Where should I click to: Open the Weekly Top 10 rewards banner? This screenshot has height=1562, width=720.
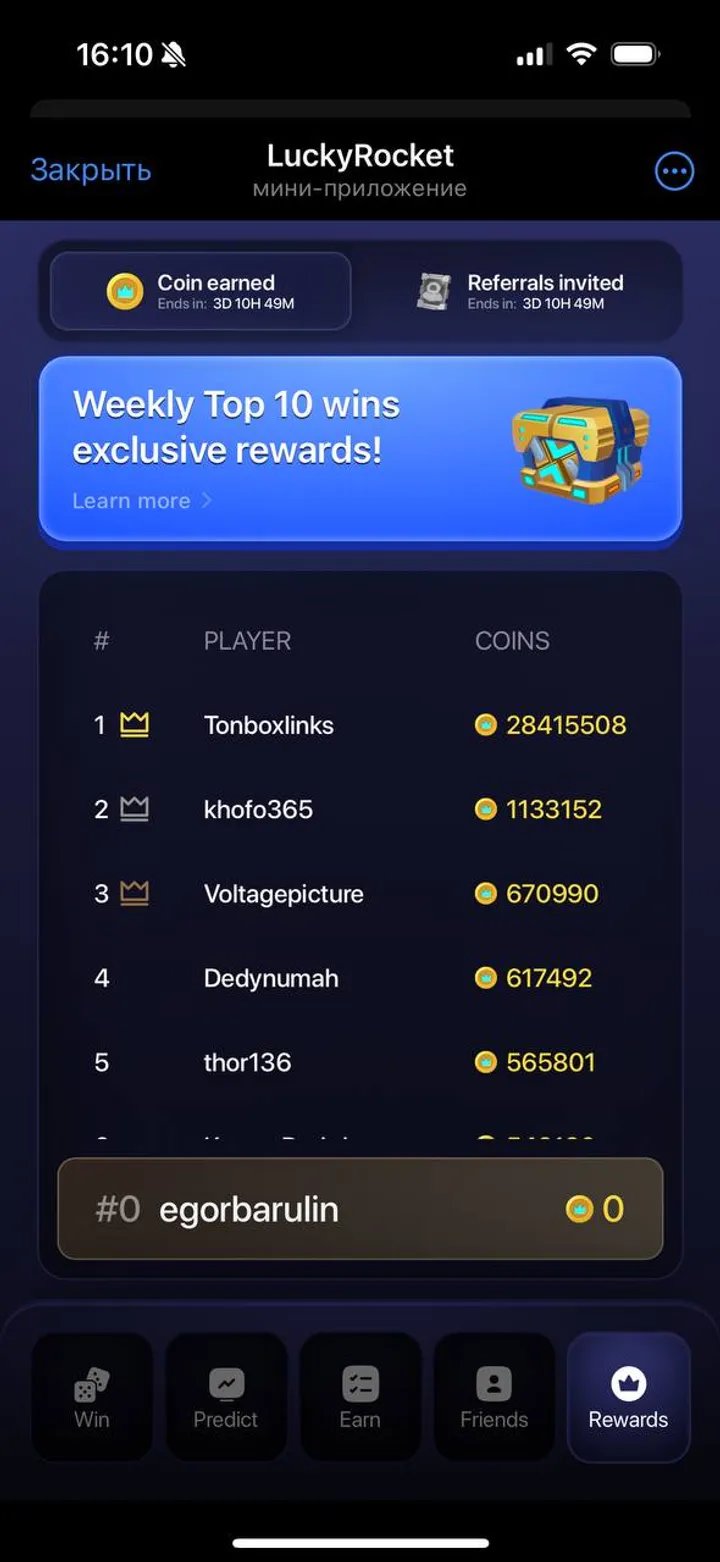point(360,450)
